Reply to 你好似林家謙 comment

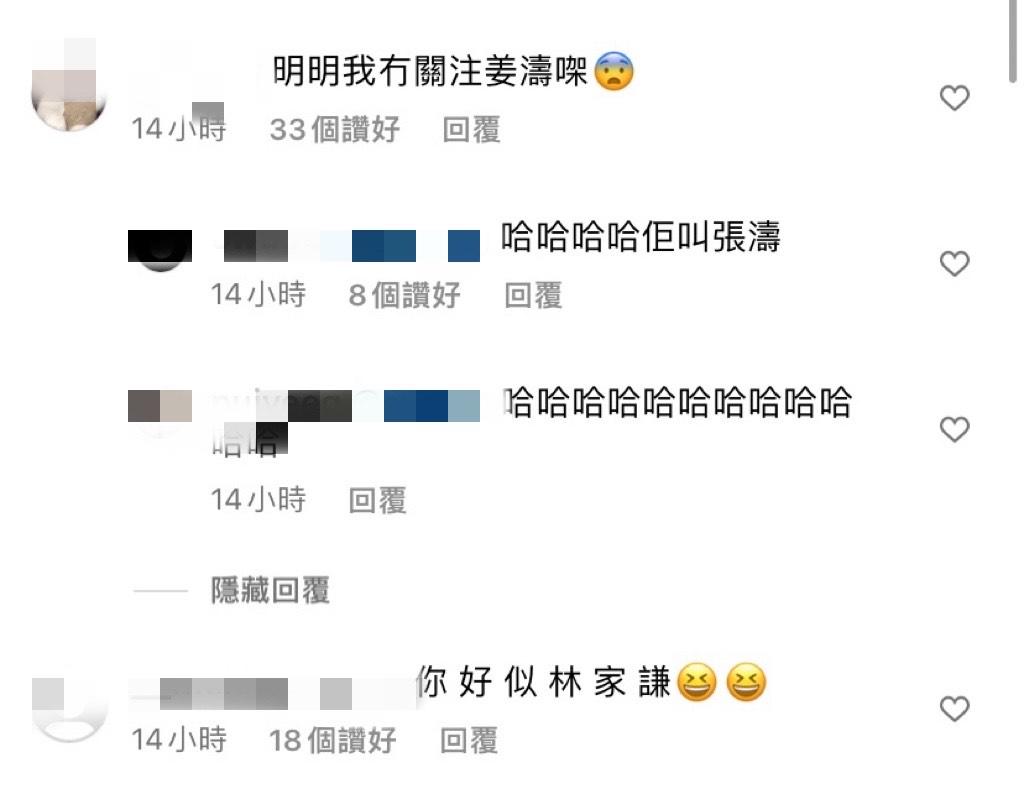coord(469,741)
